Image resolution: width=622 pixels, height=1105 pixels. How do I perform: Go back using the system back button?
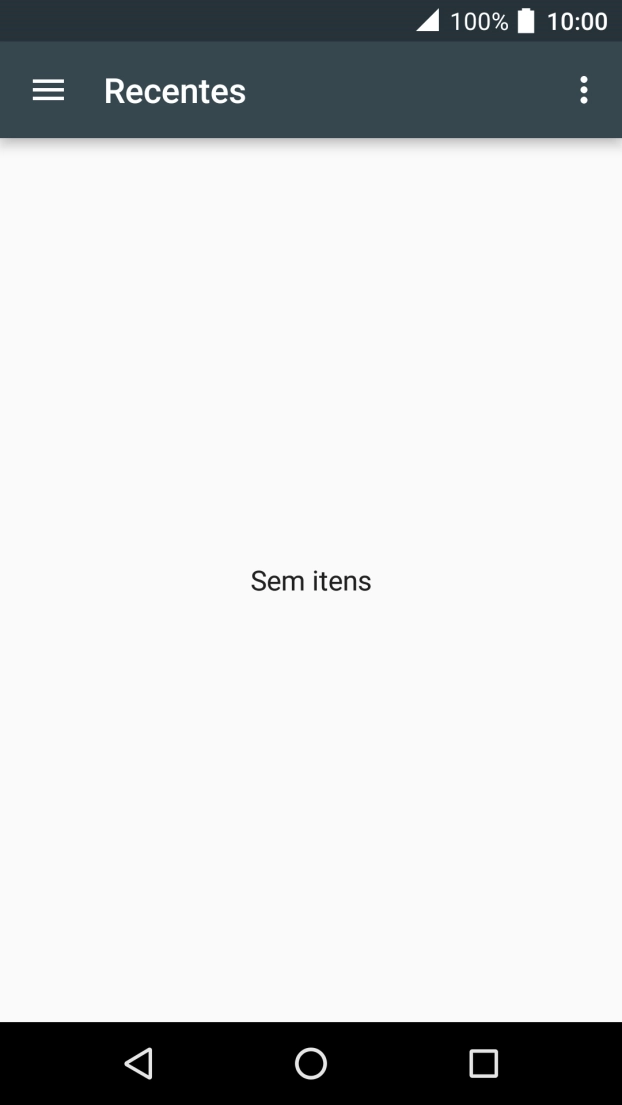click(x=139, y=1063)
